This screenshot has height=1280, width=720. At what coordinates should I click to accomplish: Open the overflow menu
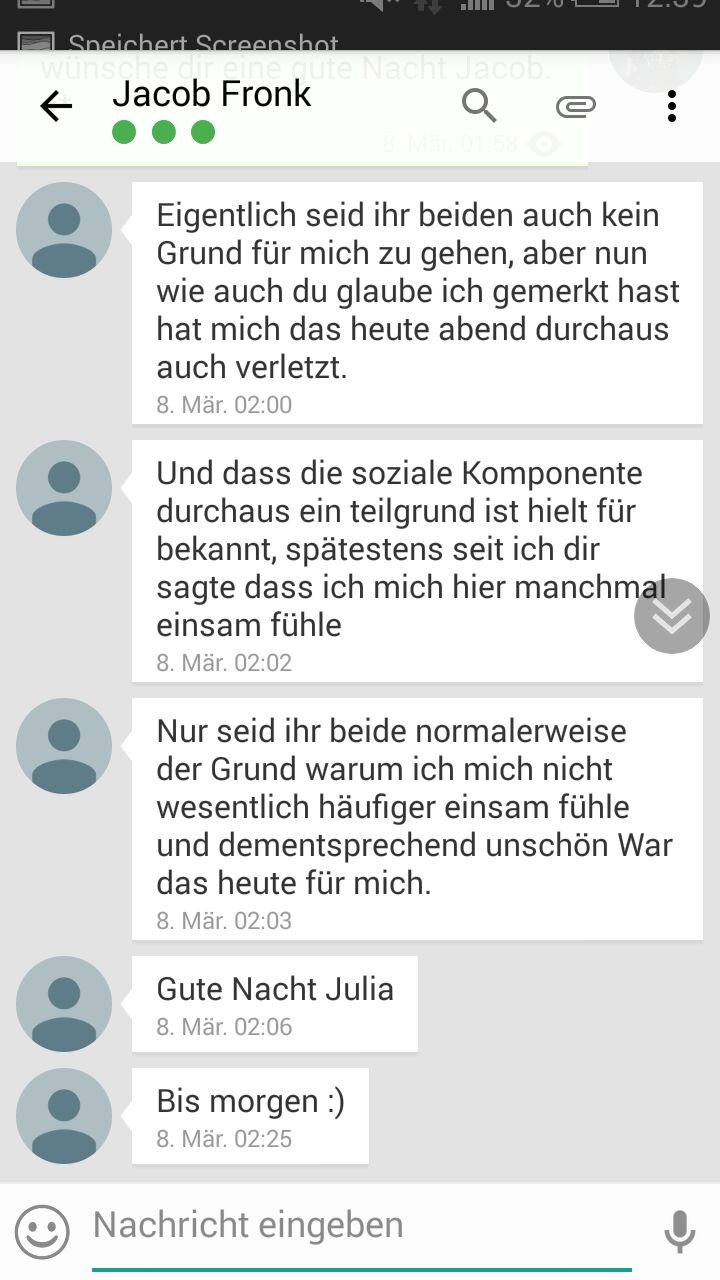pyautogui.click(x=672, y=106)
